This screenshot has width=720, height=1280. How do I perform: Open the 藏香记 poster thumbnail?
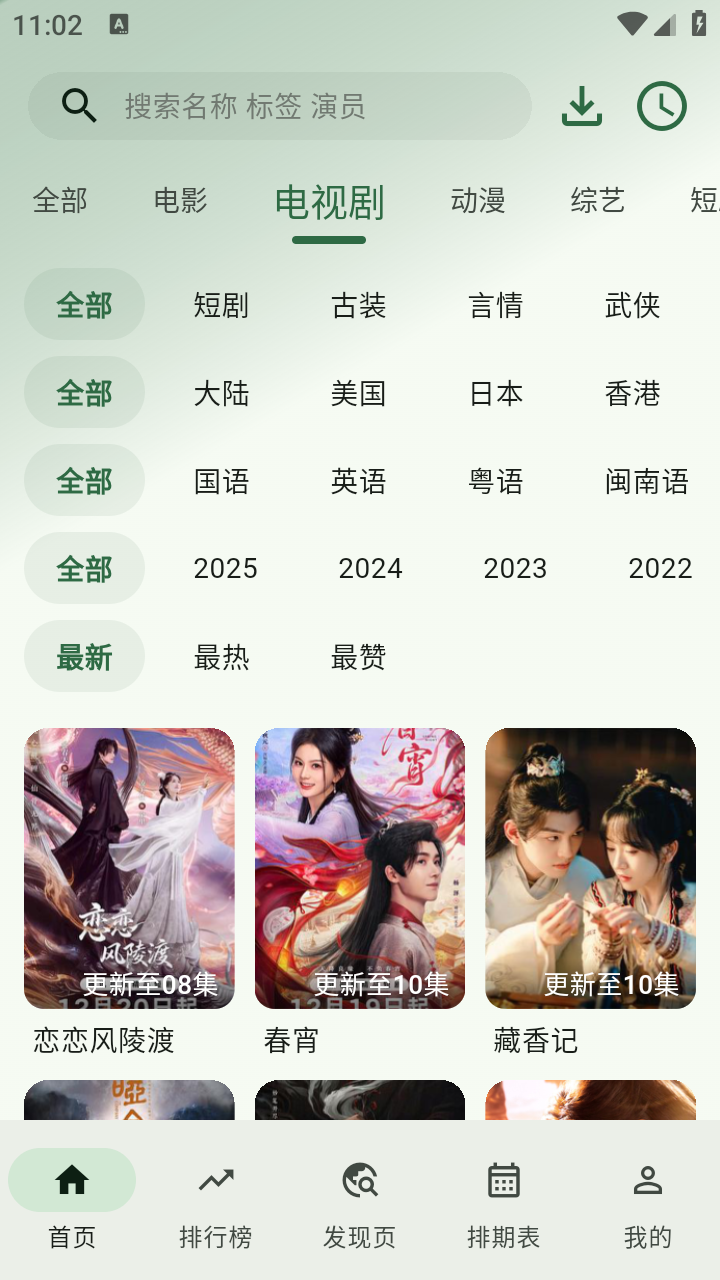click(590, 867)
